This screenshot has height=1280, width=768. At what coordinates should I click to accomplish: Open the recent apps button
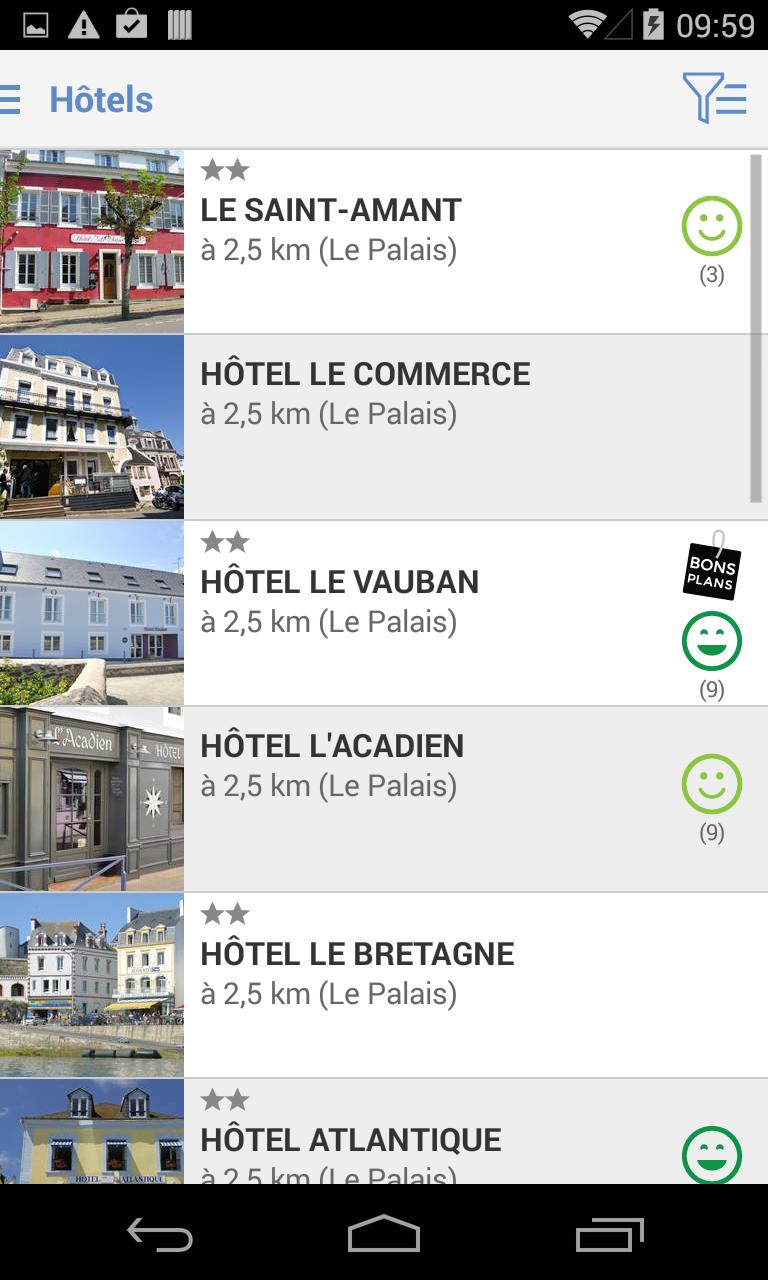point(608,1235)
